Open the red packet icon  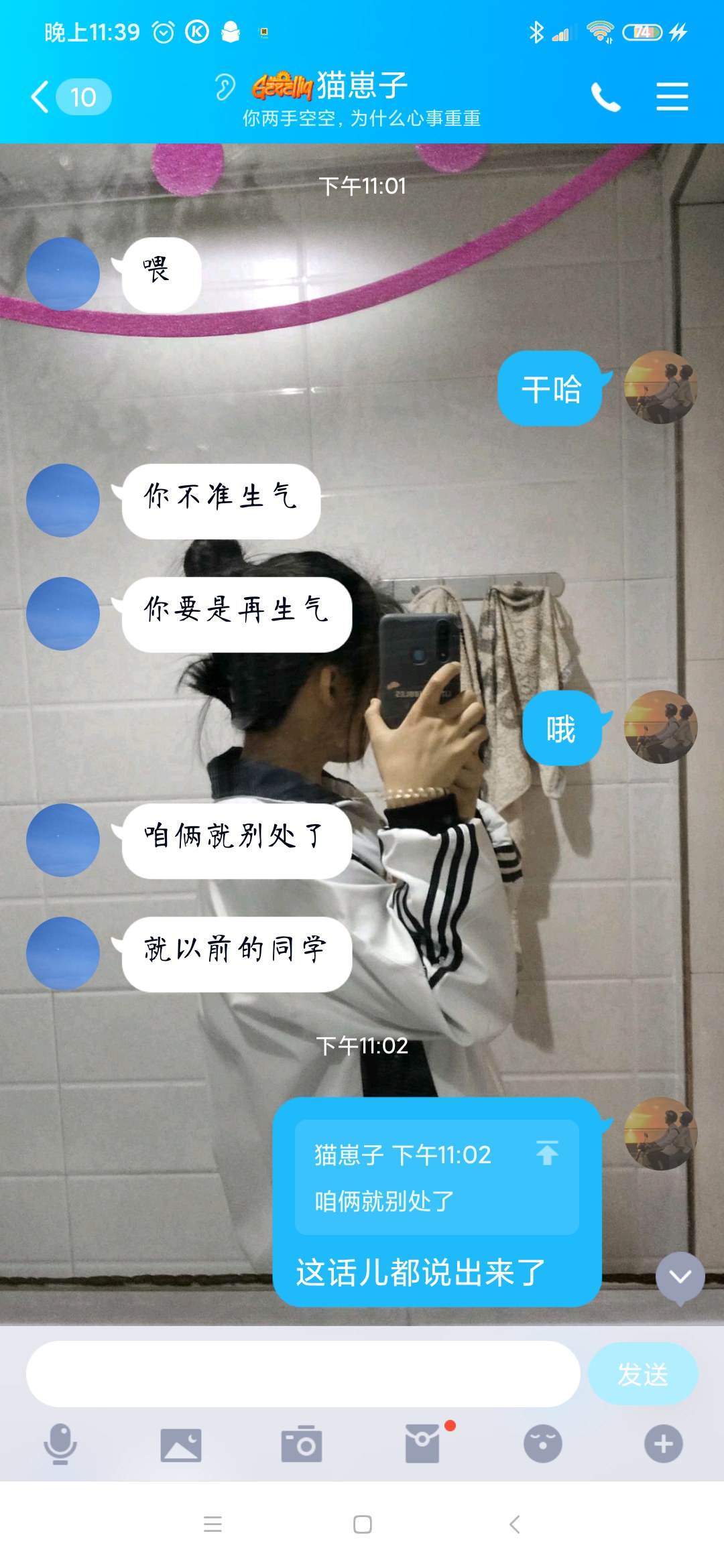(x=422, y=1444)
